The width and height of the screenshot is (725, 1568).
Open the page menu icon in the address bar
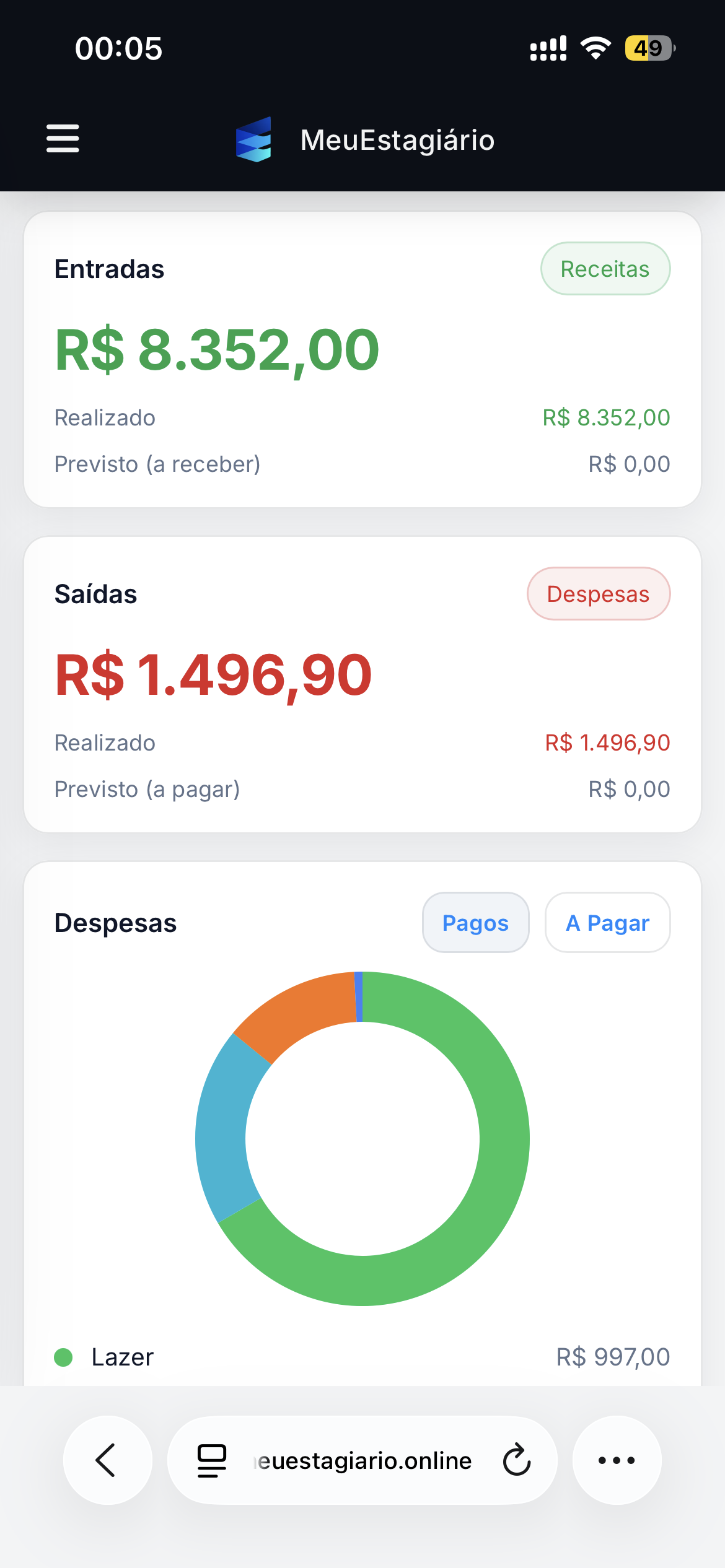[x=212, y=1460]
